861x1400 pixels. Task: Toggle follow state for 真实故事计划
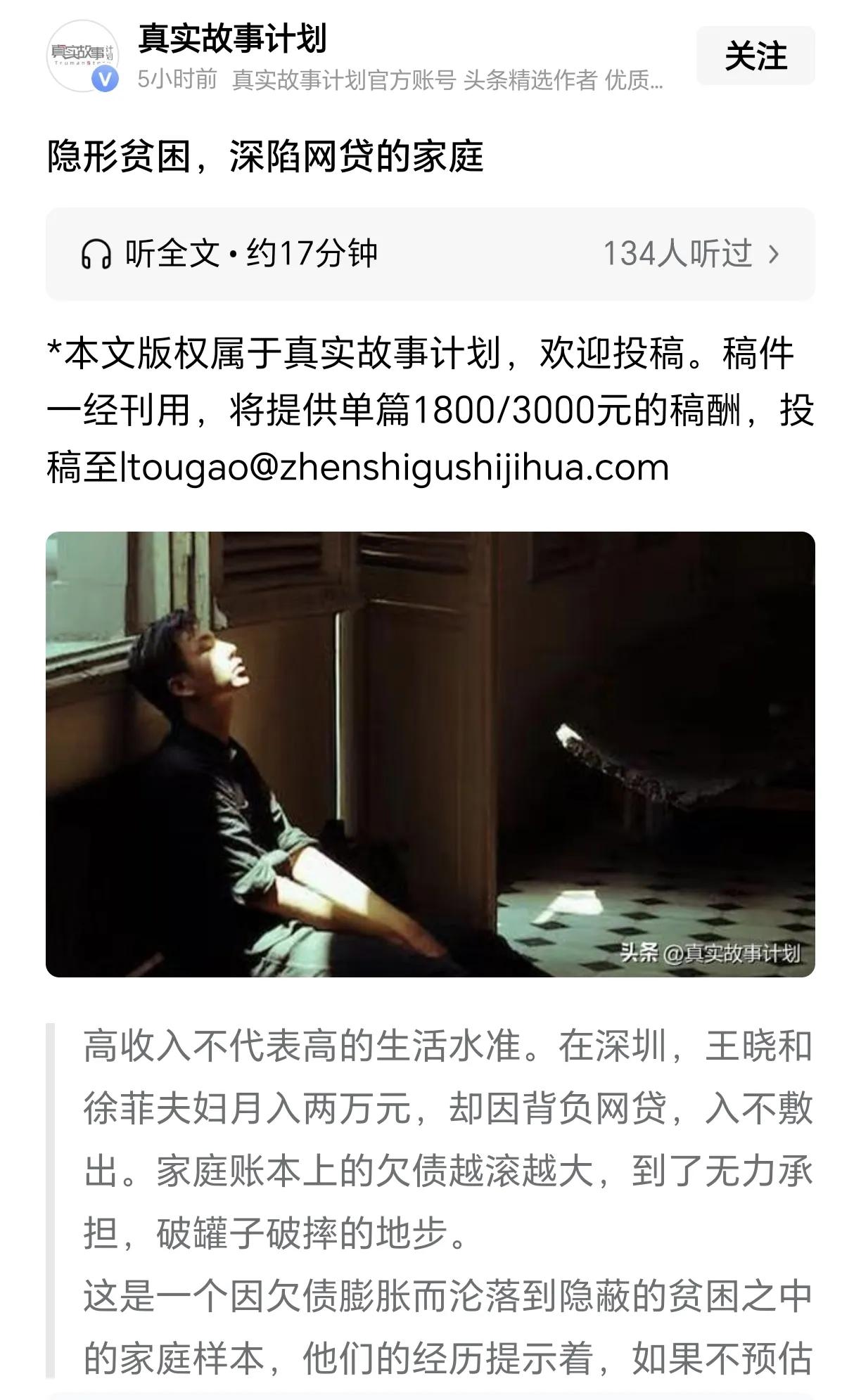(756, 54)
